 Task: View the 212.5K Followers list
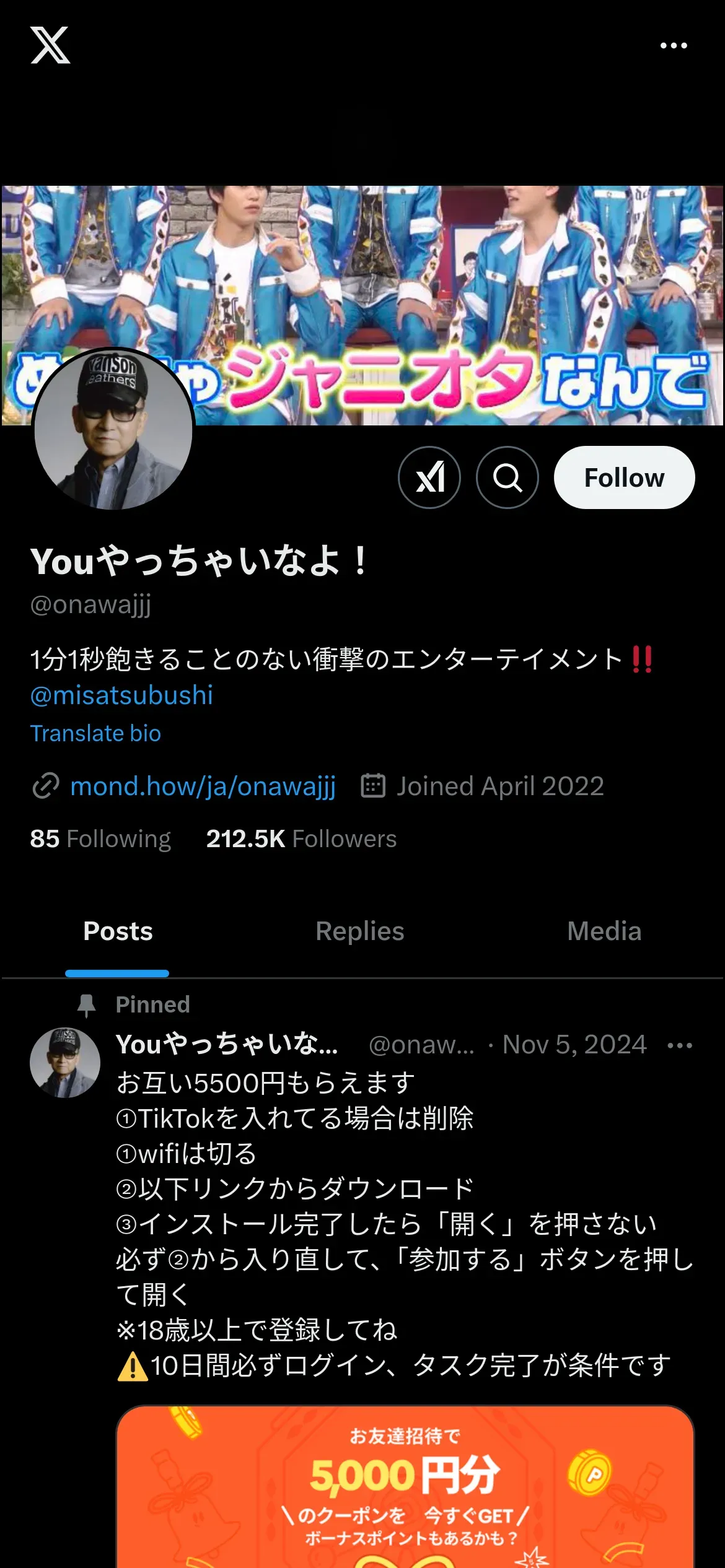pyautogui.click(x=301, y=839)
